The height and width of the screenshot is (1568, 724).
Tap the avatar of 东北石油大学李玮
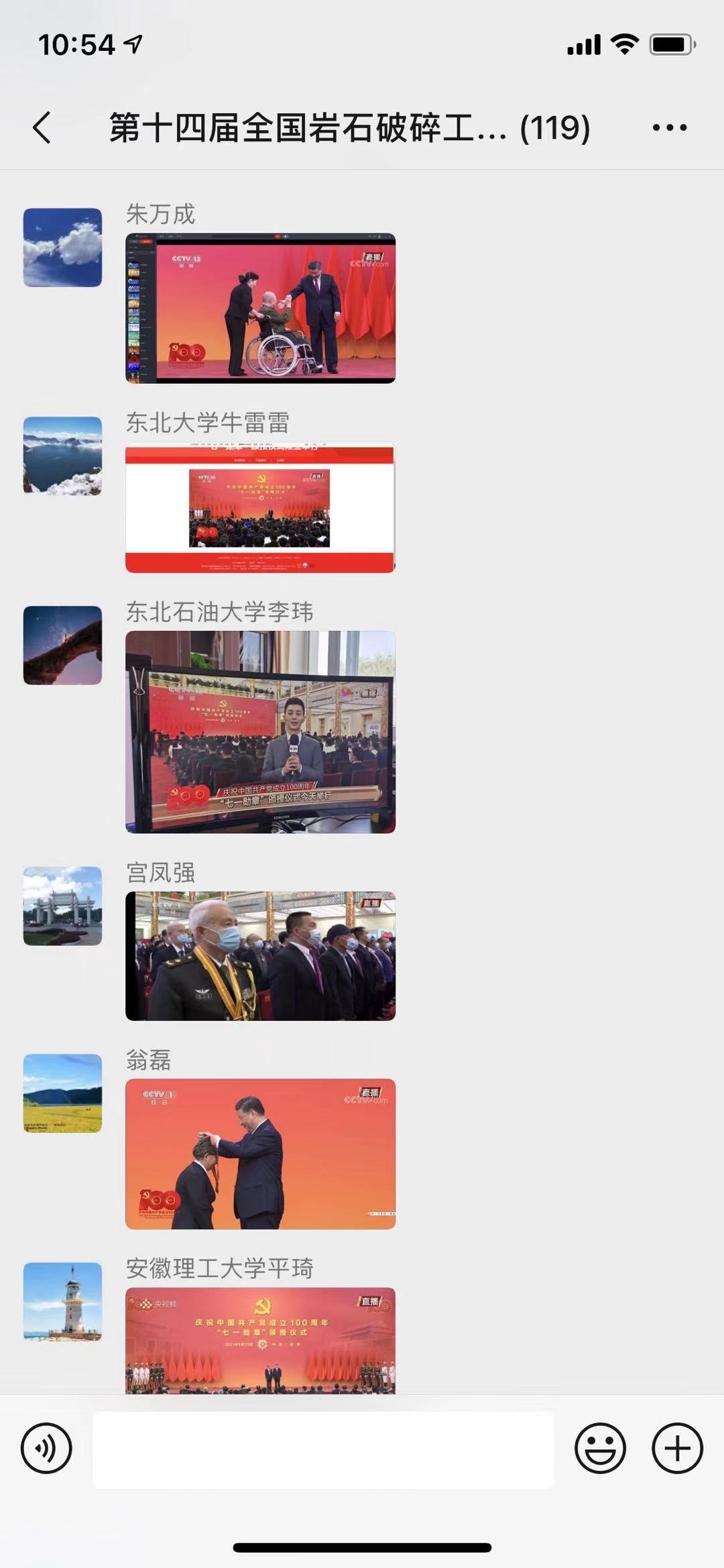(x=63, y=645)
